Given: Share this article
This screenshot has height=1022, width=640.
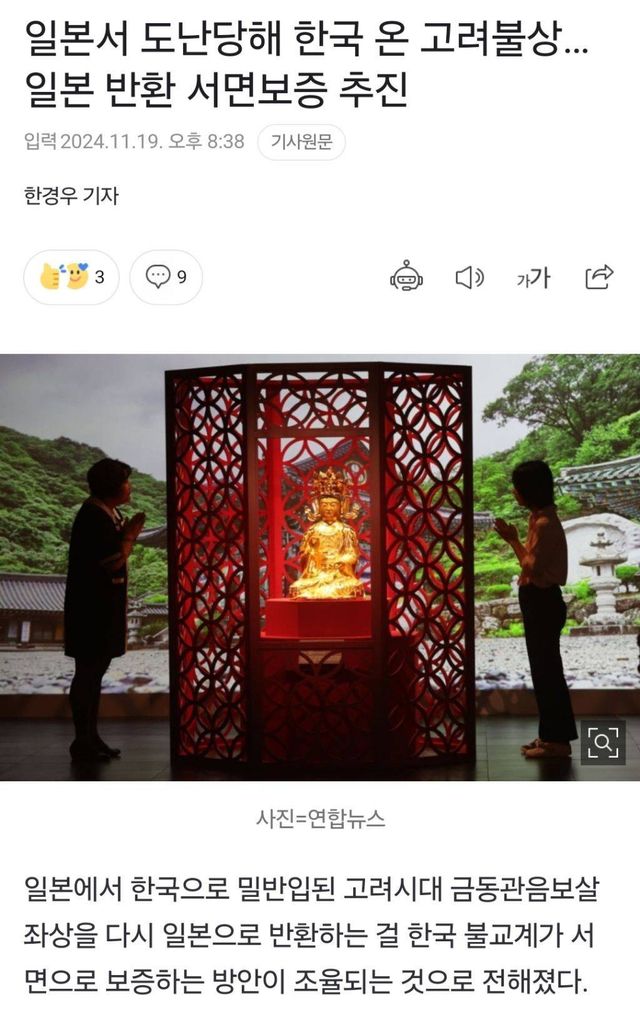Looking at the screenshot, I should coord(598,277).
